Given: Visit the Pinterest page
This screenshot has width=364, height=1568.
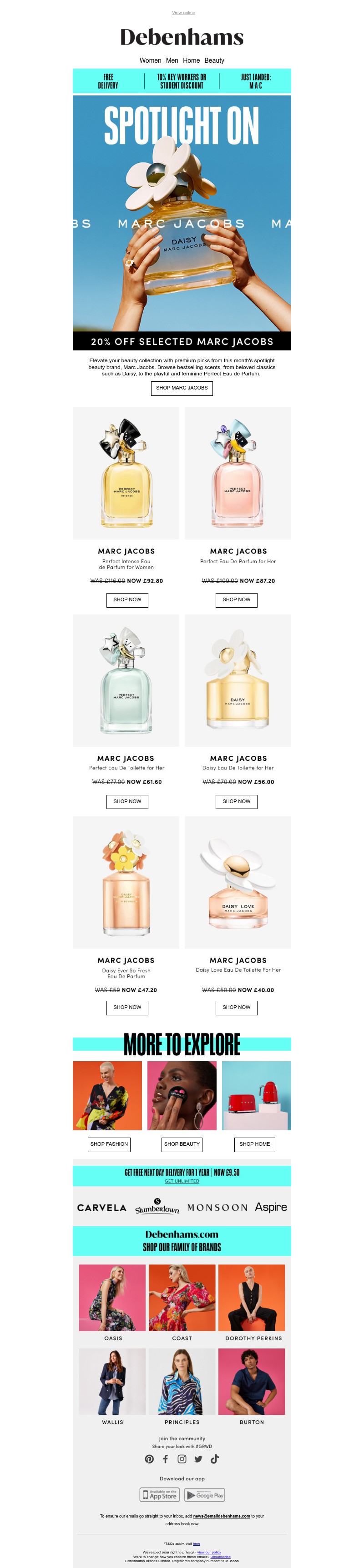Looking at the screenshot, I should point(149,1459).
